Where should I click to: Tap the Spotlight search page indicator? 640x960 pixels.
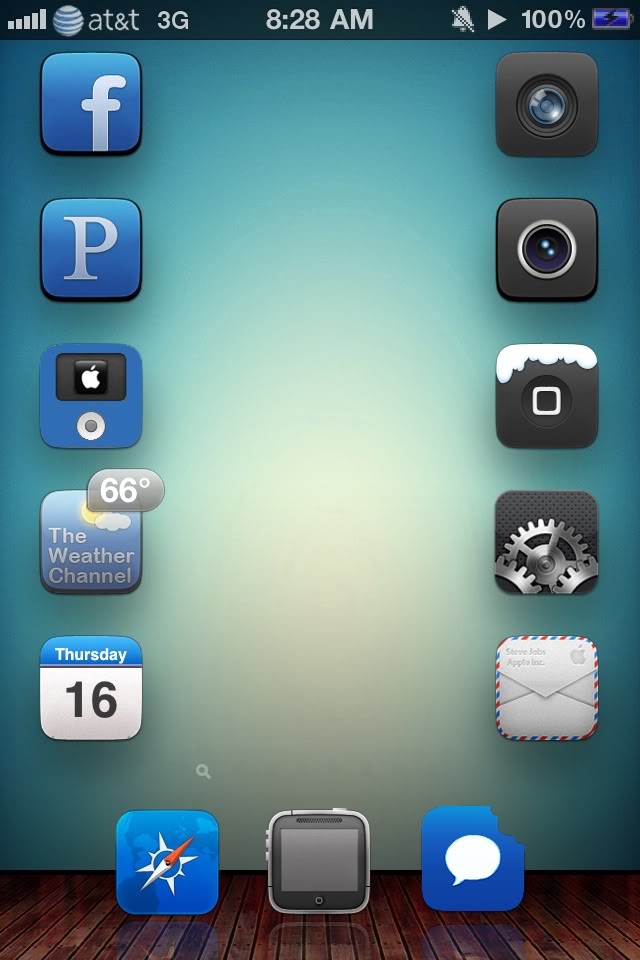click(x=203, y=771)
